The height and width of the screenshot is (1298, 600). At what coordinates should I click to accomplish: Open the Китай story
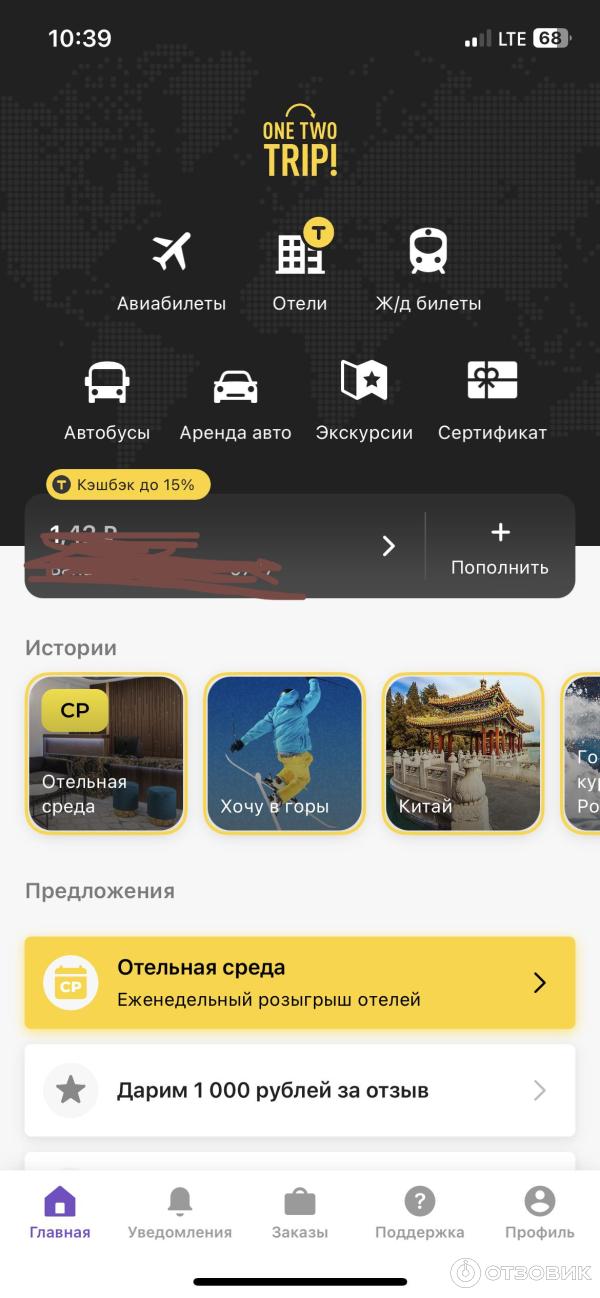463,753
